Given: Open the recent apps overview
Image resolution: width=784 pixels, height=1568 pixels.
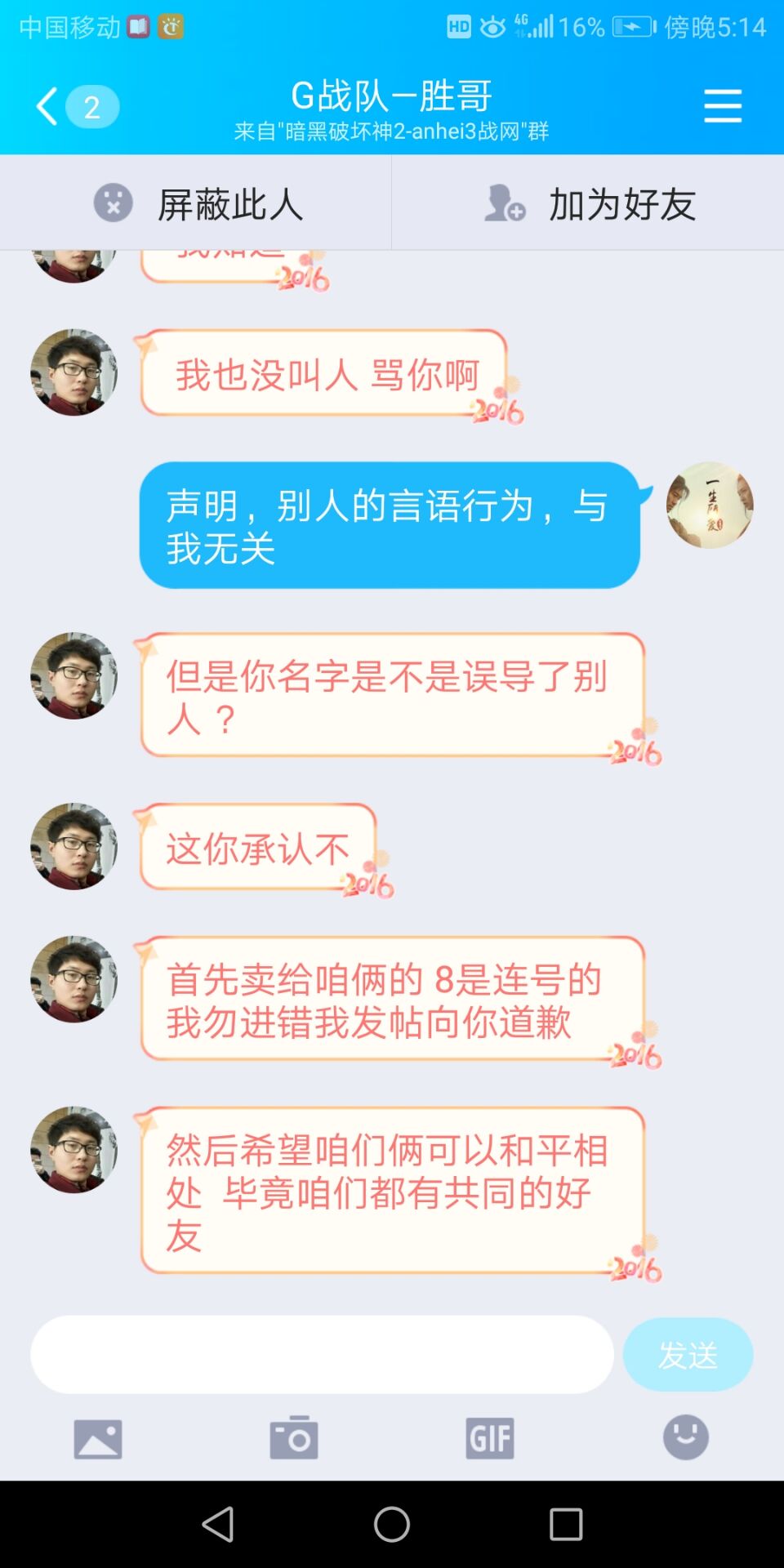Looking at the screenshot, I should (566, 1524).
